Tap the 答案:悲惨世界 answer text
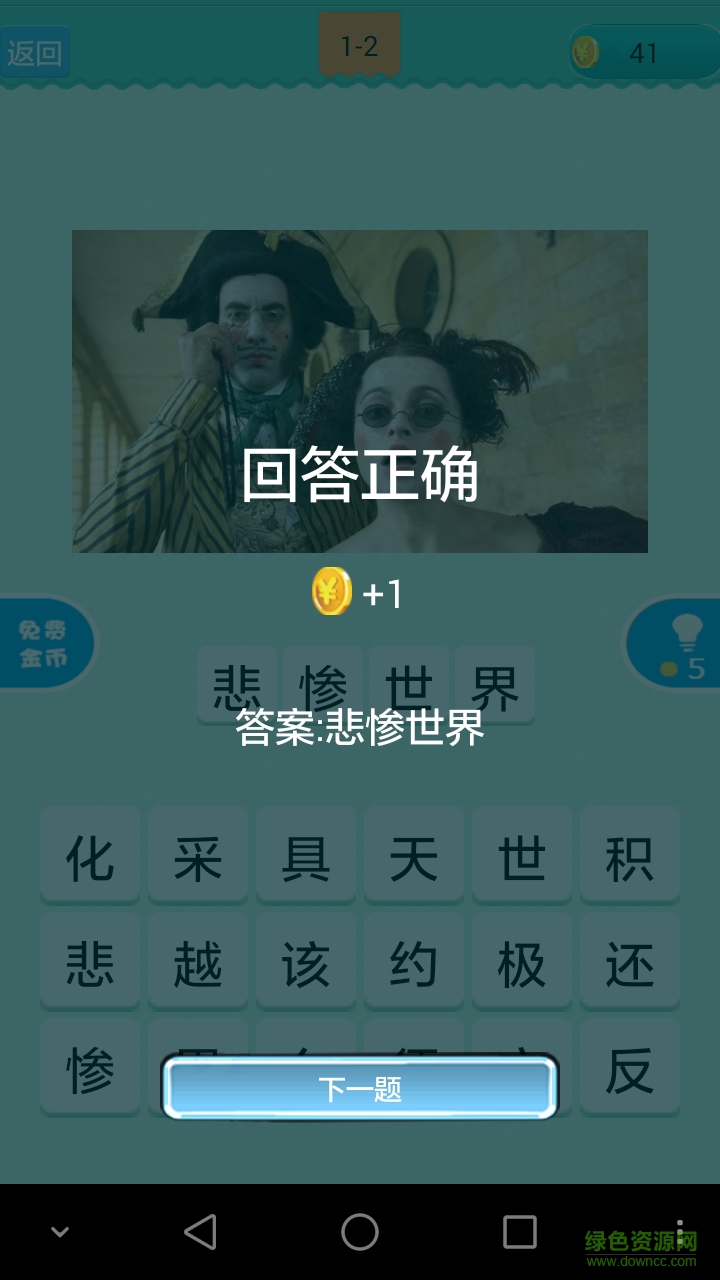The height and width of the screenshot is (1280, 720). pos(359,733)
